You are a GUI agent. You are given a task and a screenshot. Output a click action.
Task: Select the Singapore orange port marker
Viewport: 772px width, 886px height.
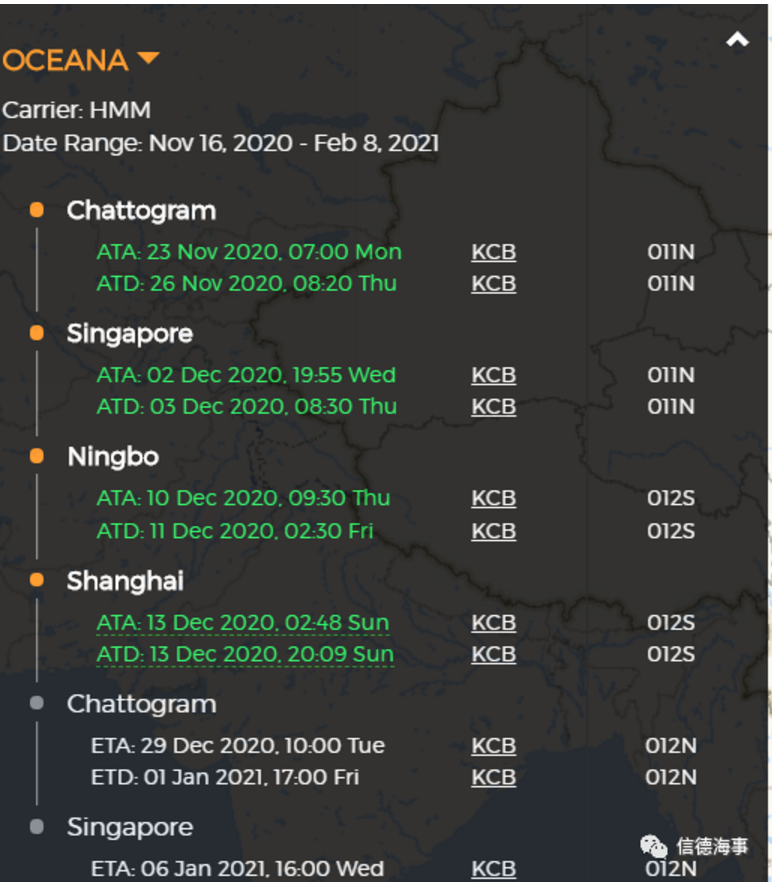[x=37, y=333]
